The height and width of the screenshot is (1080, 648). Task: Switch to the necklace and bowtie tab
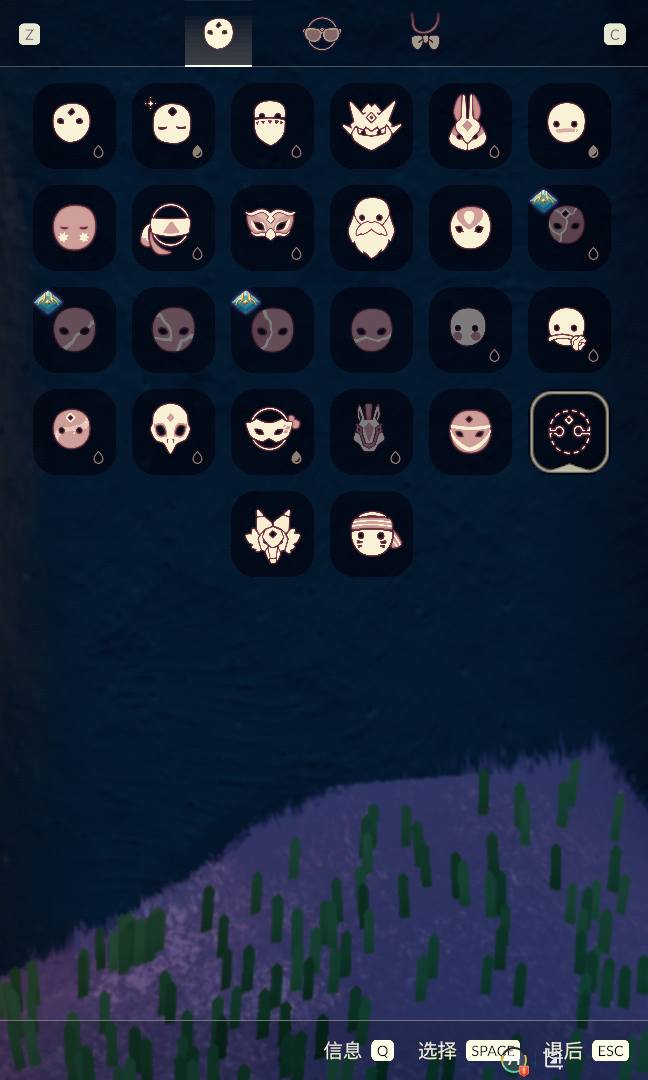click(425, 32)
